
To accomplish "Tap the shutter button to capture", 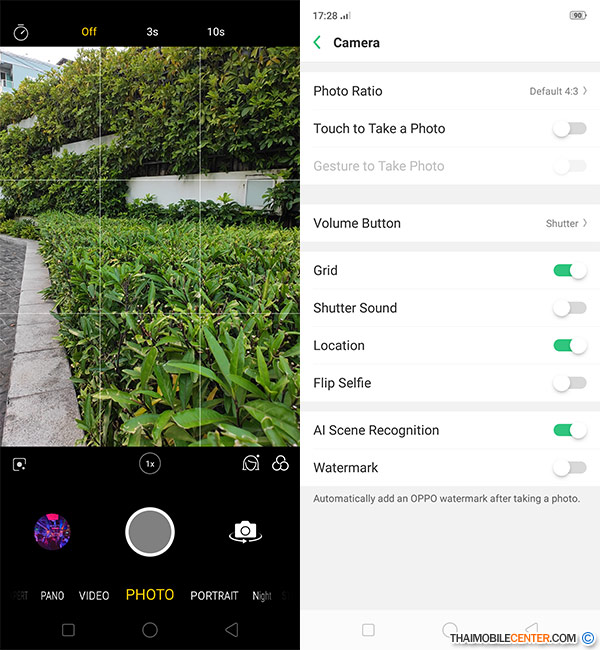I will click(150, 532).
